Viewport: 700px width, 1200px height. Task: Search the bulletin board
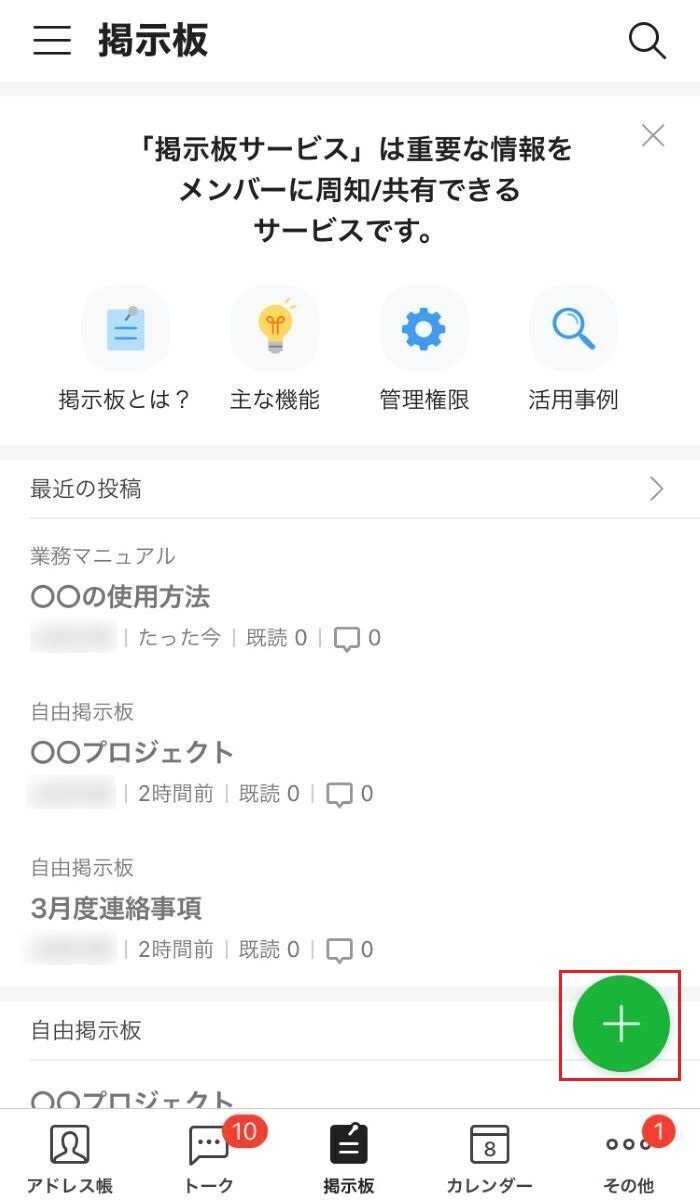point(647,40)
